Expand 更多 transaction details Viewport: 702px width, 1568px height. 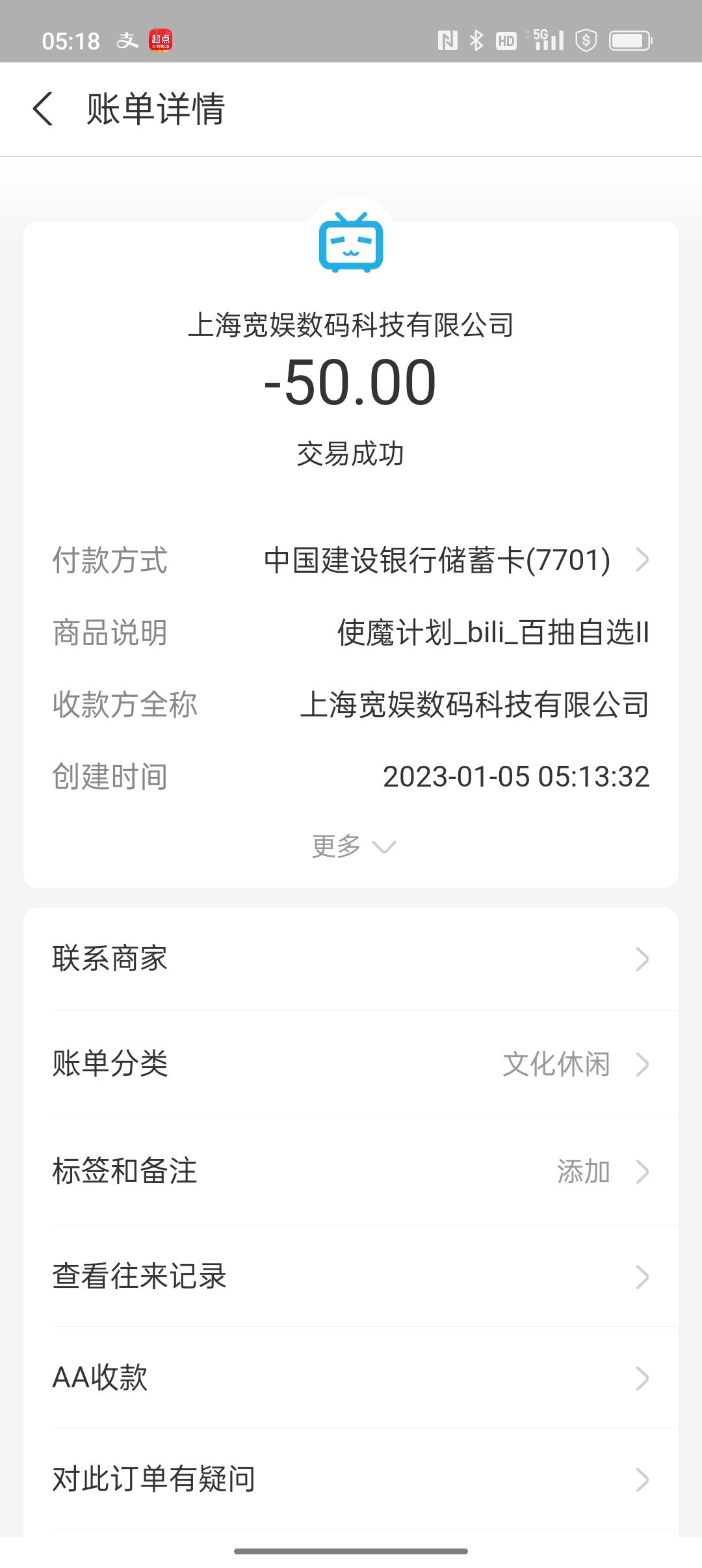tap(352, 846)
